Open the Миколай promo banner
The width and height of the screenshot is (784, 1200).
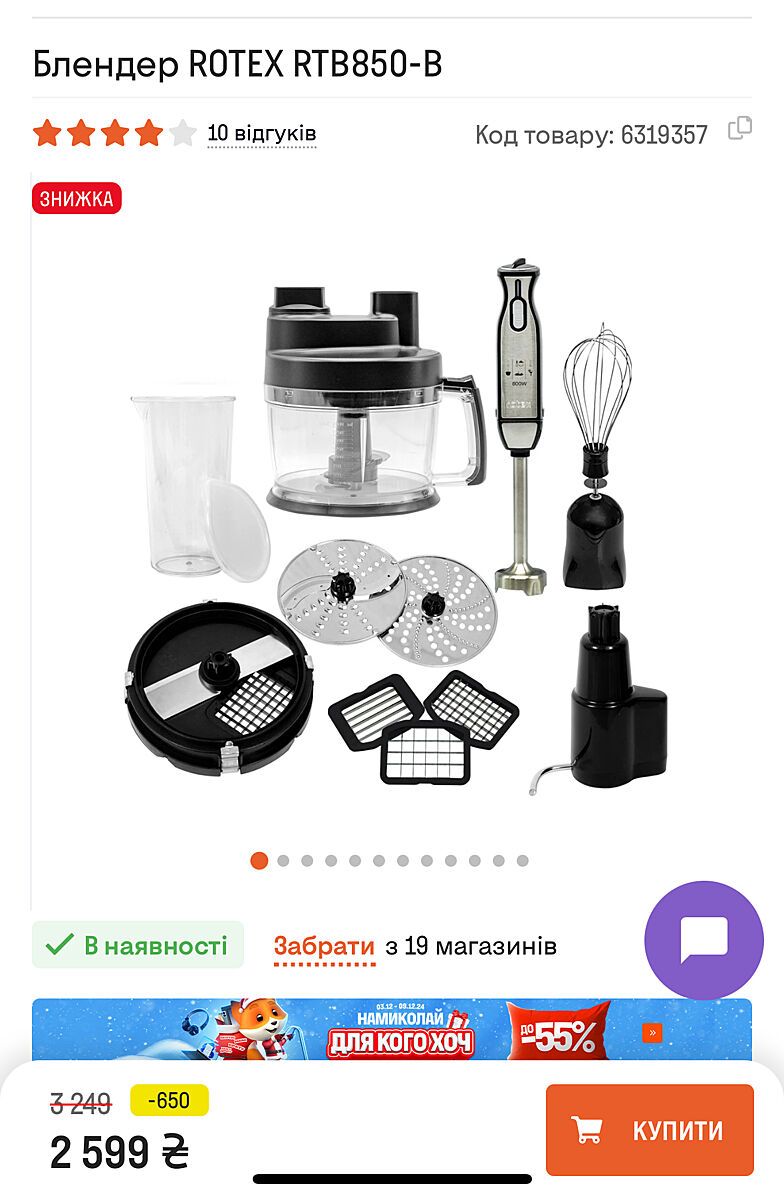pos(392,1029)
